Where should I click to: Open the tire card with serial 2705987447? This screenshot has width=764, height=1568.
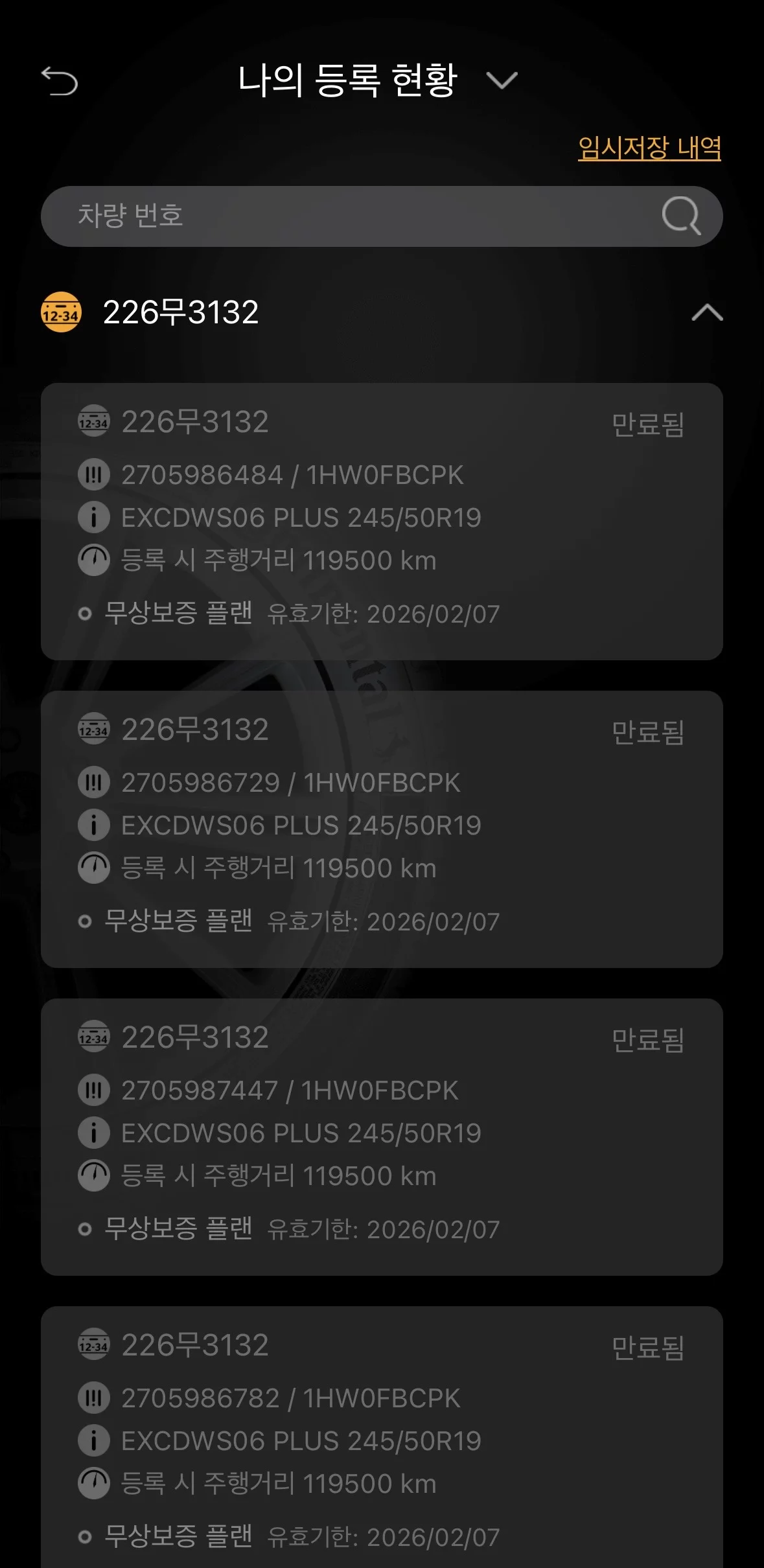tap(381, 1137)
